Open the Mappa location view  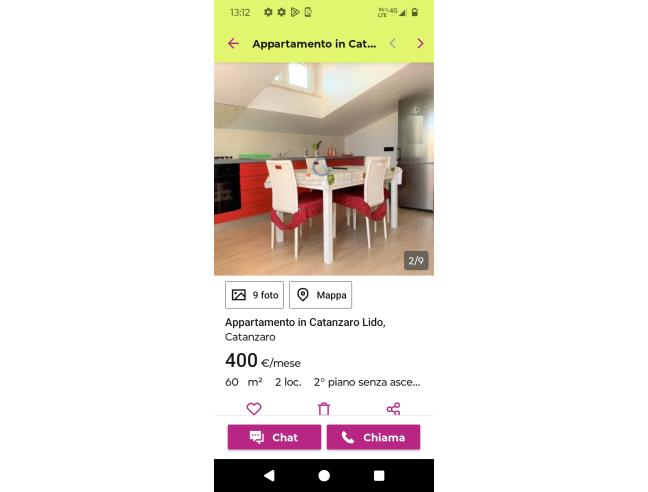(320, 295)
